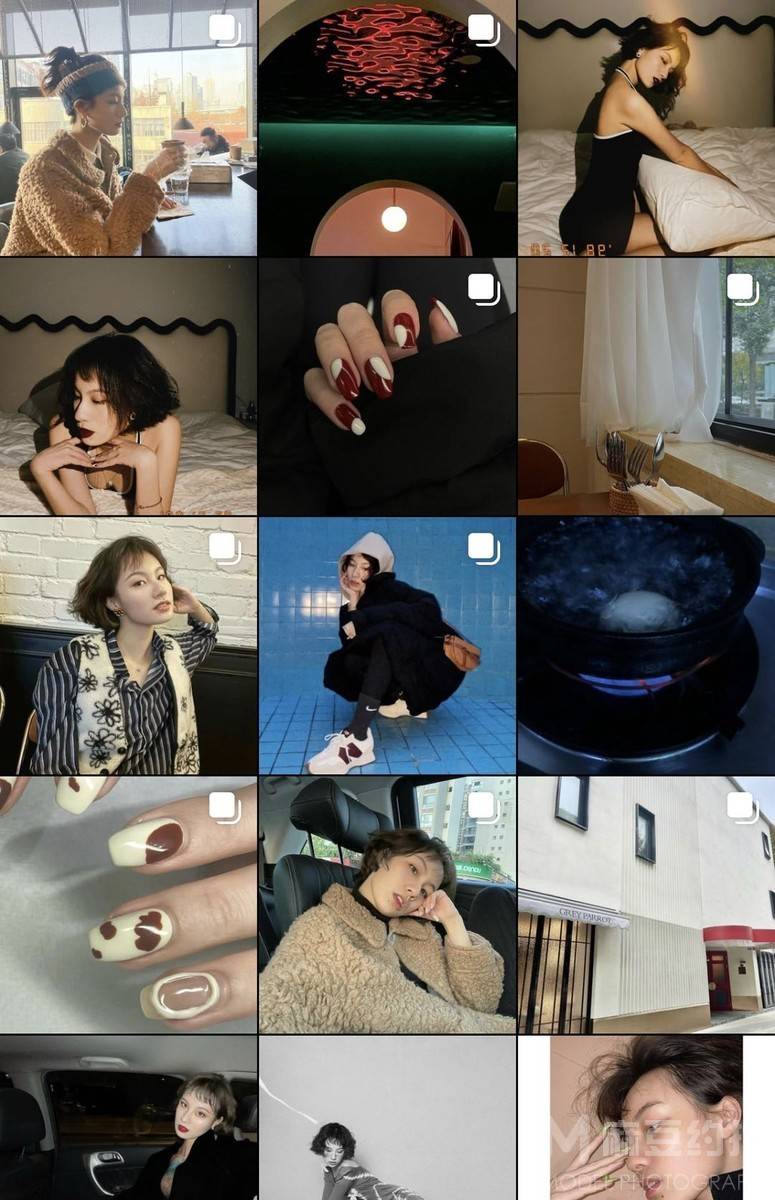Open the close-up face portrait post
The height and width of the screenshot is (1200, 775).
[646, 1118]
